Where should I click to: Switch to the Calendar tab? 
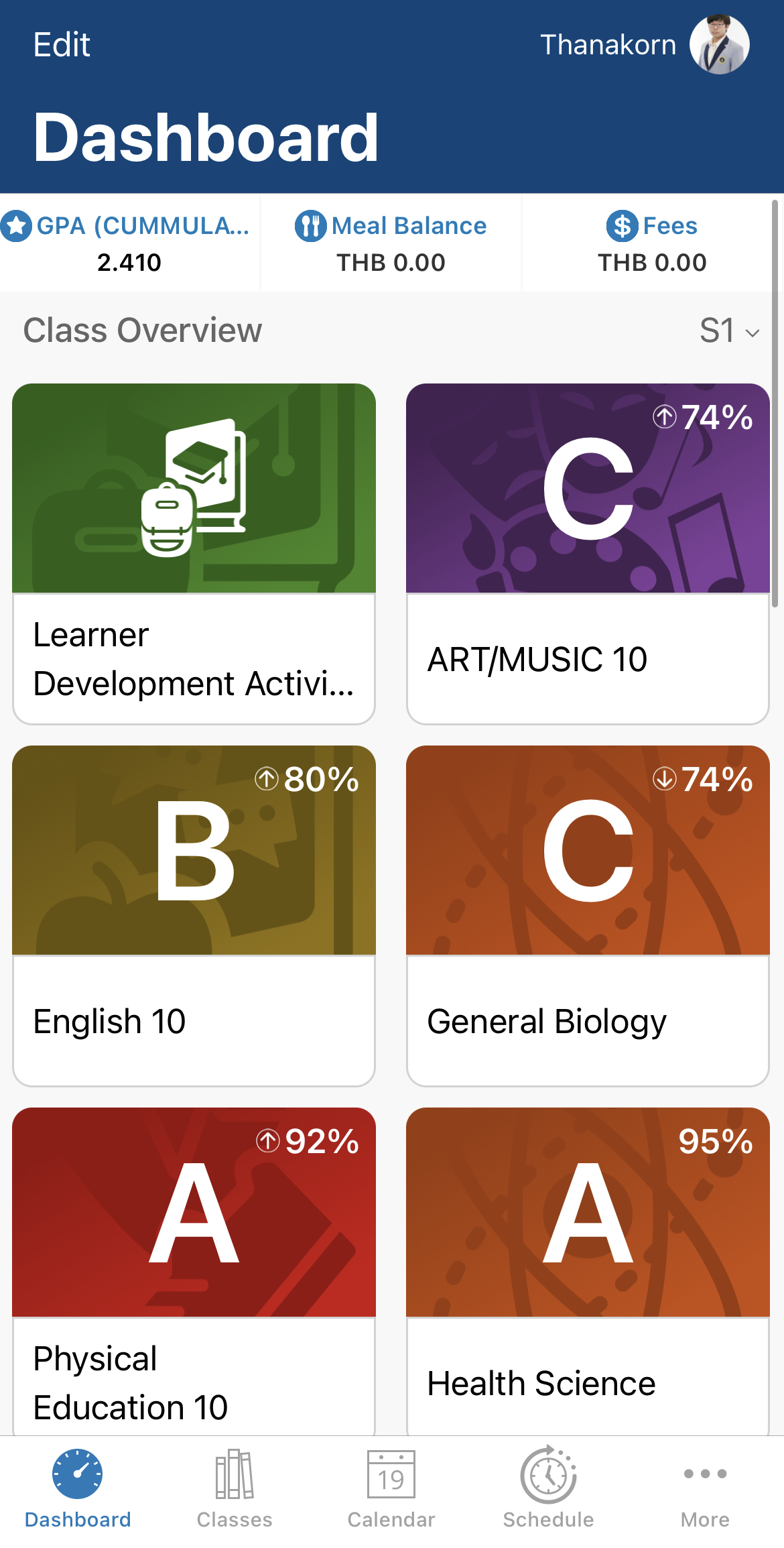391,1490
